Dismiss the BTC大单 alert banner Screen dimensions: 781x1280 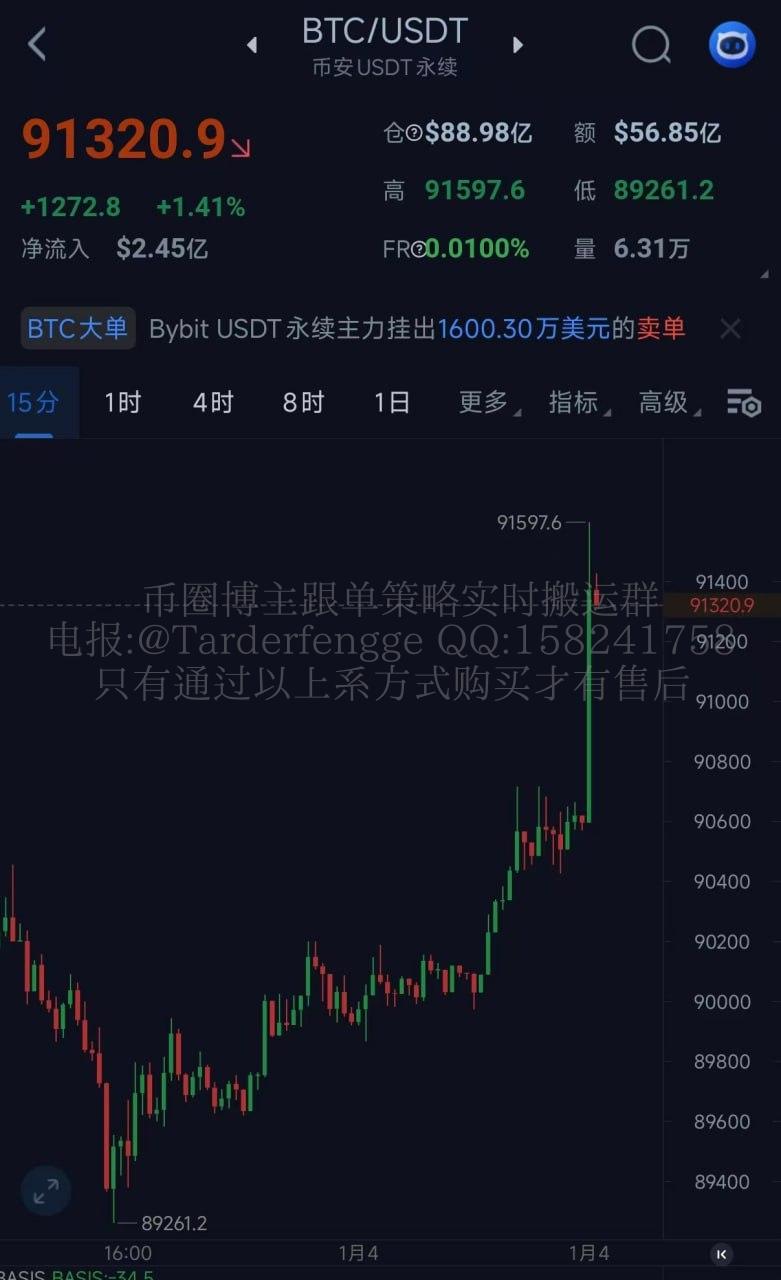[731, 328]
